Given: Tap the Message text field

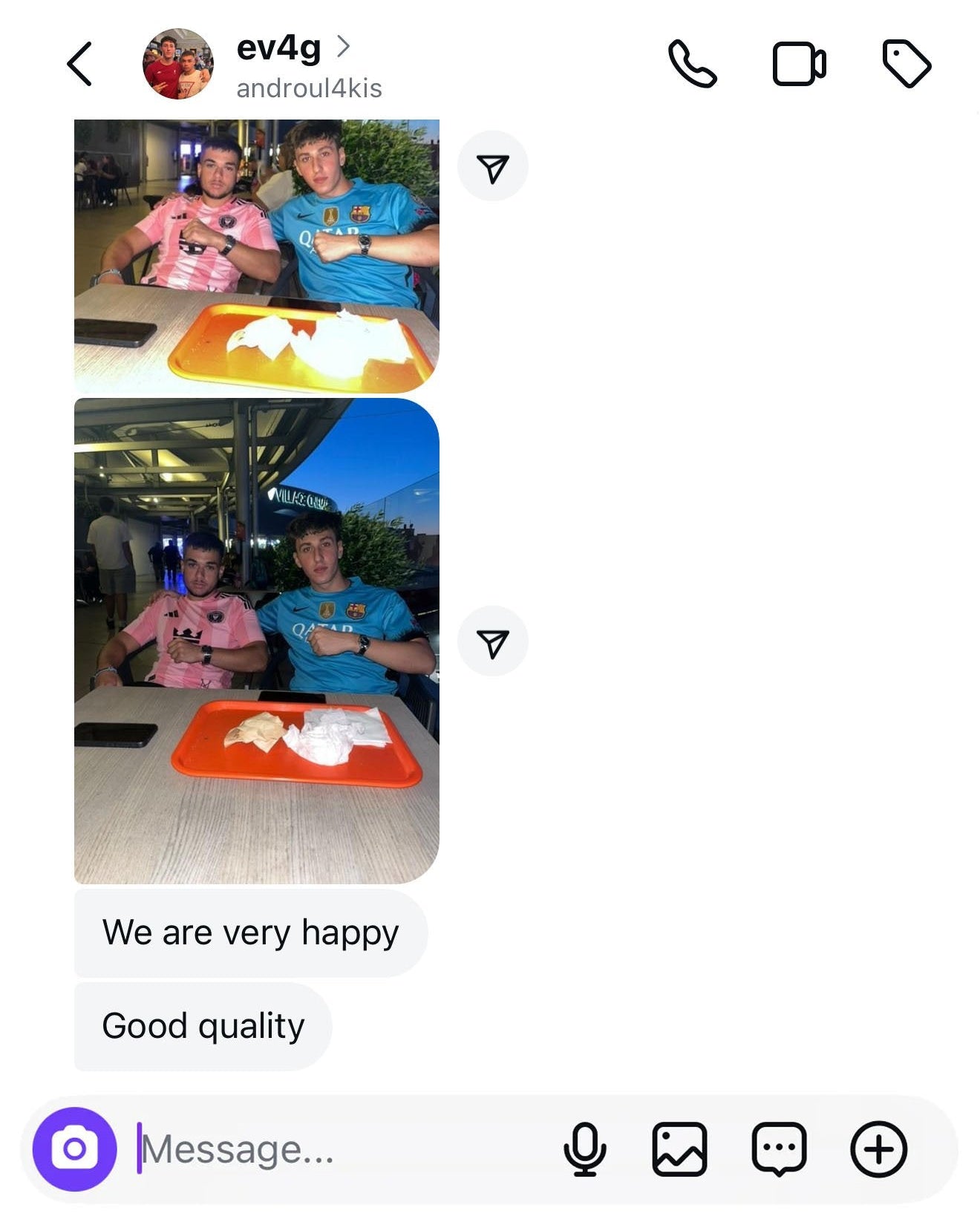Looking at the screenshot, I should tap(334, 1149).
